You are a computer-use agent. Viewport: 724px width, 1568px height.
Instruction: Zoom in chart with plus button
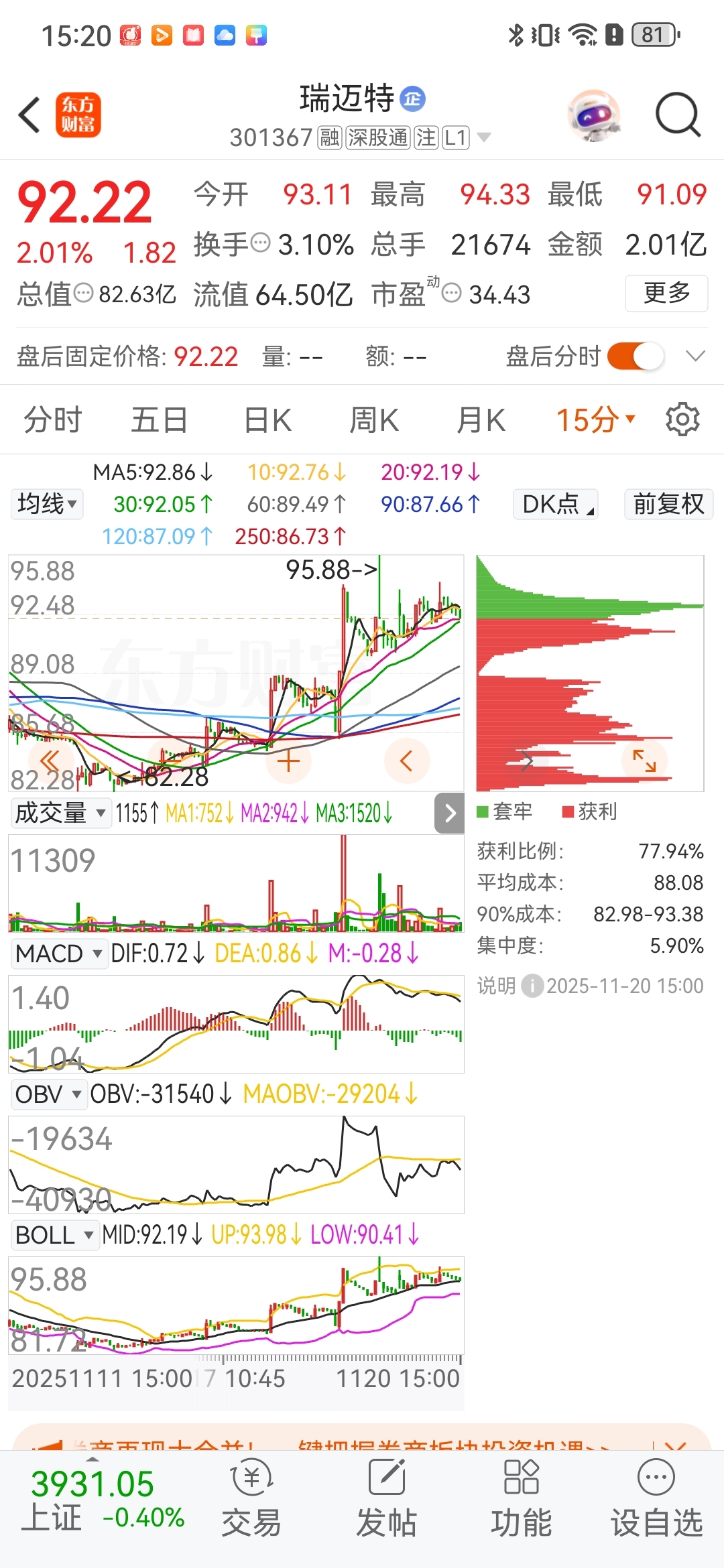(x=288, y=761)
